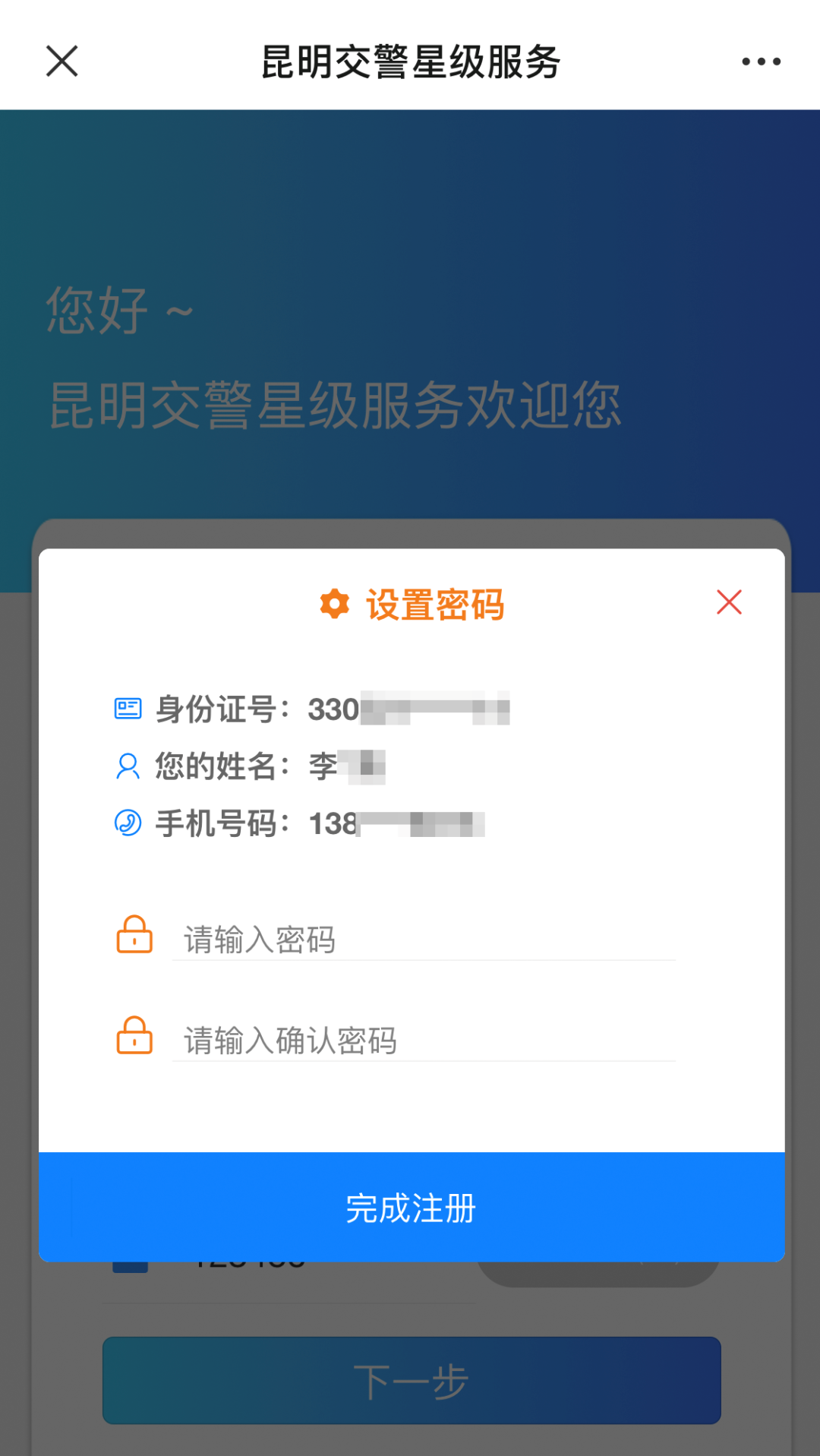Click the welcome text 昆明交警星级服务欢迎您
Viewport: 820px width, 1456px height.
coord(334,406)
